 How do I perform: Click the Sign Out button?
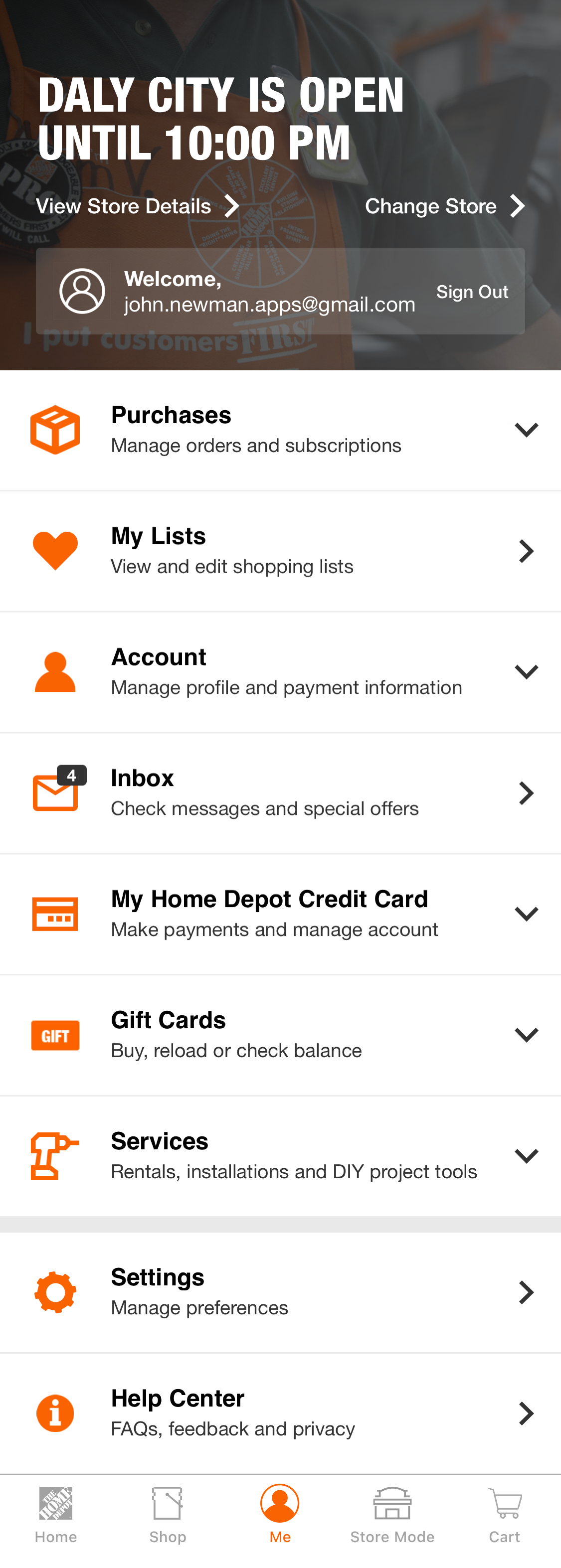(473, 292)
